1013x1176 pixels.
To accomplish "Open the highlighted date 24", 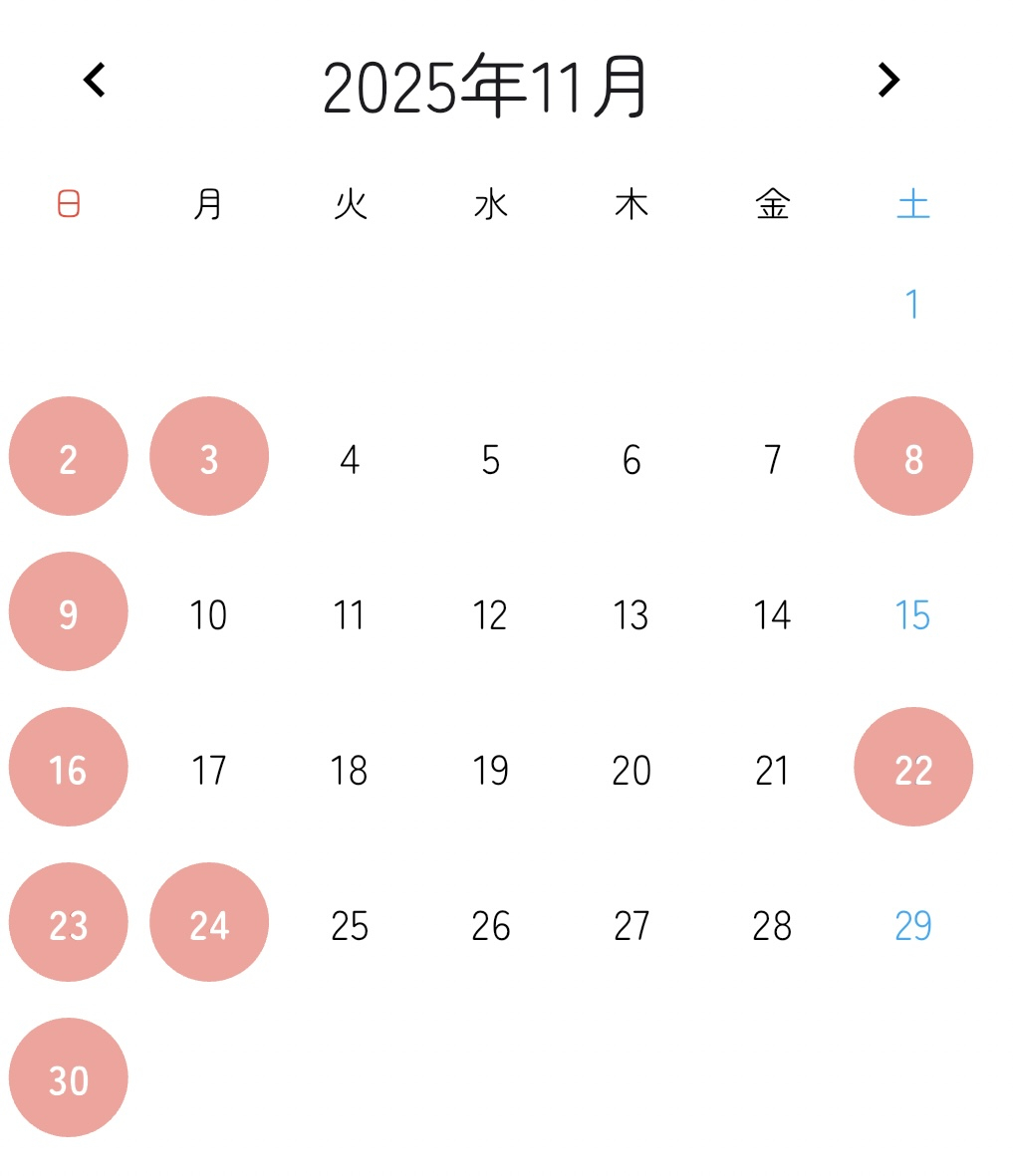I will pyautogui.click(x=209, y=923).
